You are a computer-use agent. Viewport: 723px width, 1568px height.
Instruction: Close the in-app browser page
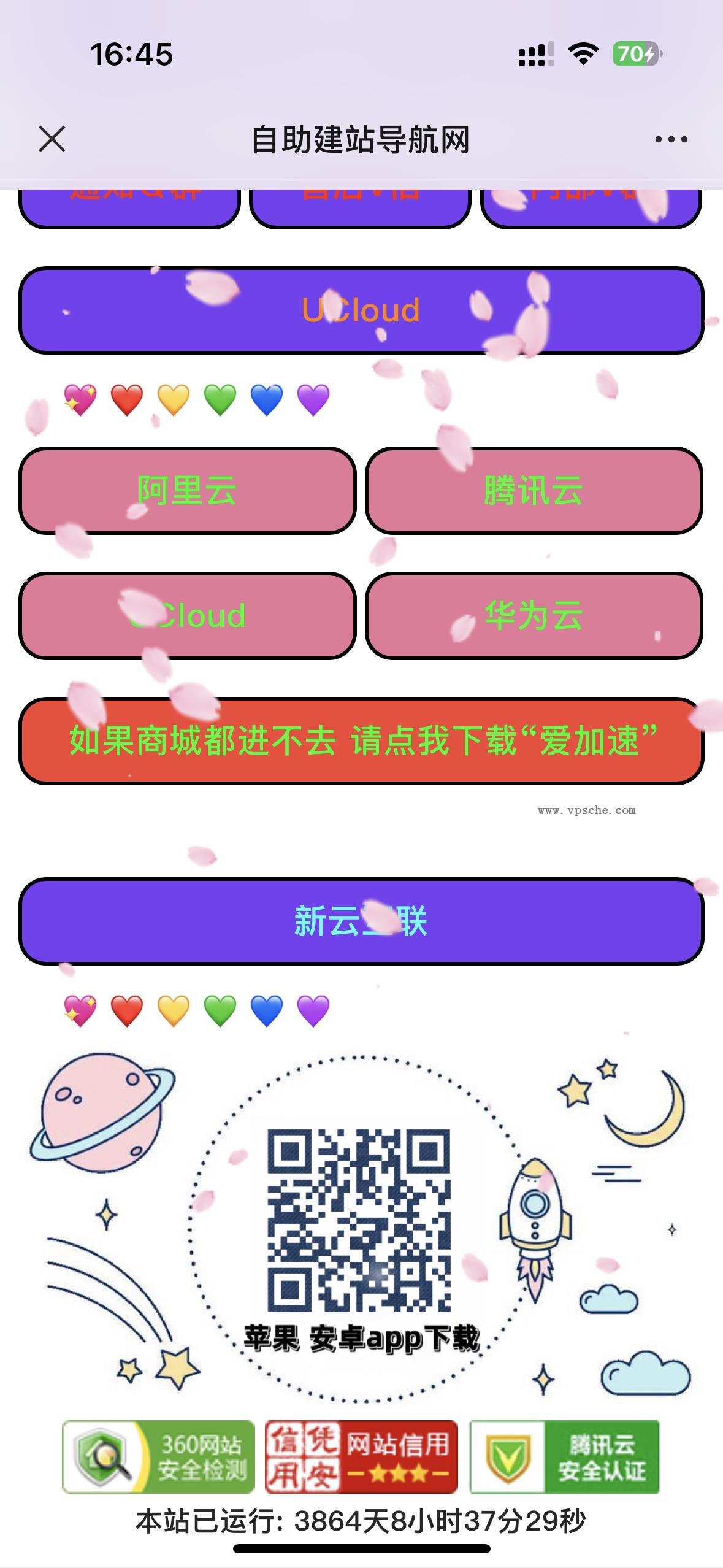click(52, 139)
